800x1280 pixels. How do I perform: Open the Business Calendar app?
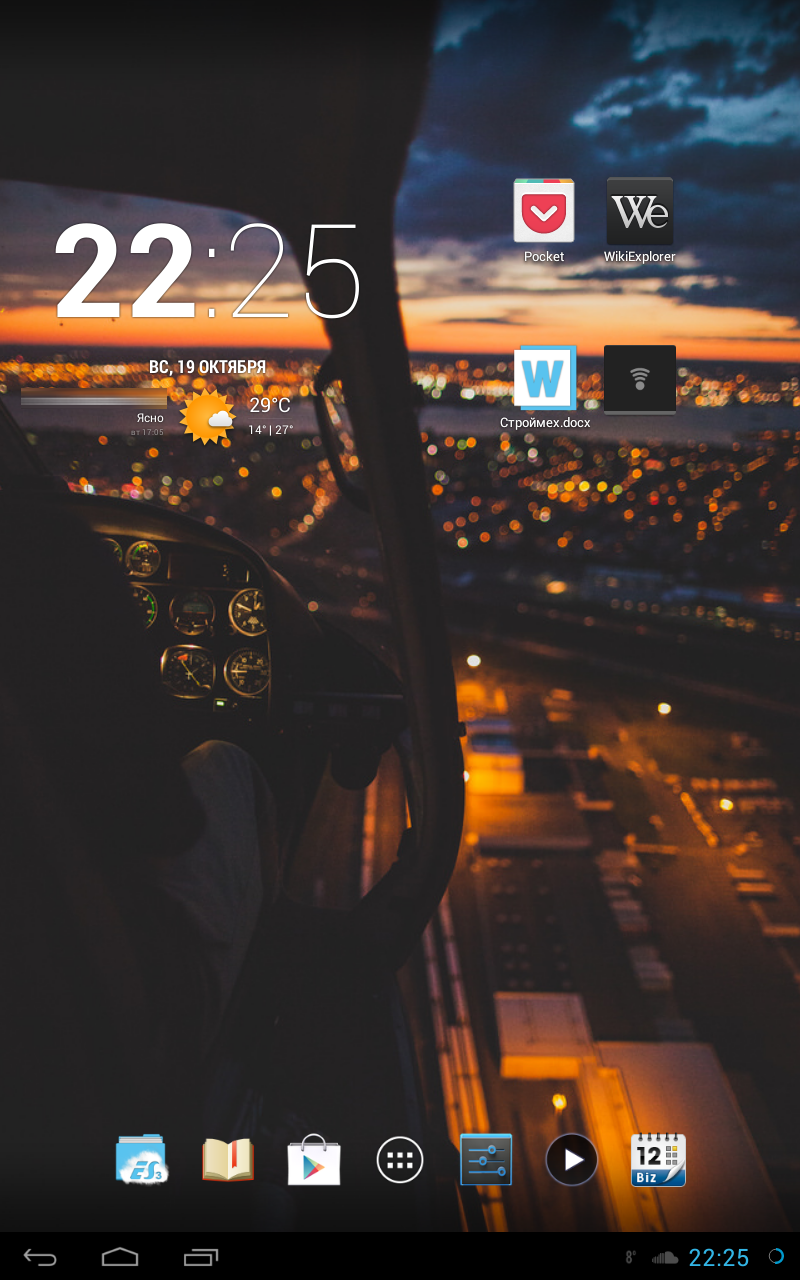click(658, 1160)
